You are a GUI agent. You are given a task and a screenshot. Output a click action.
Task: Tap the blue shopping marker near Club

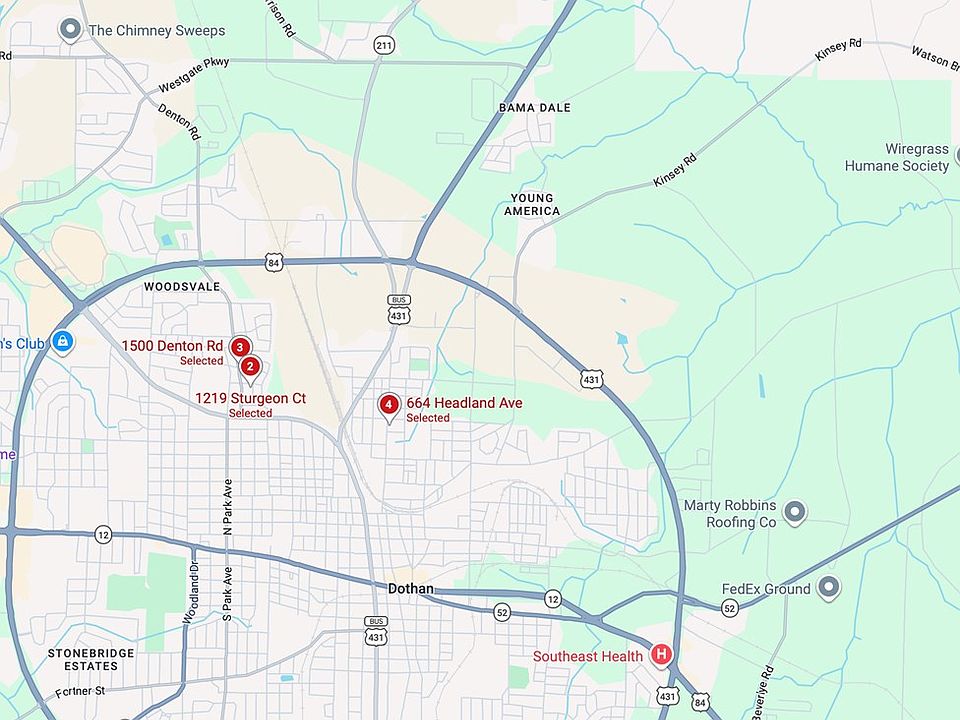63,342
